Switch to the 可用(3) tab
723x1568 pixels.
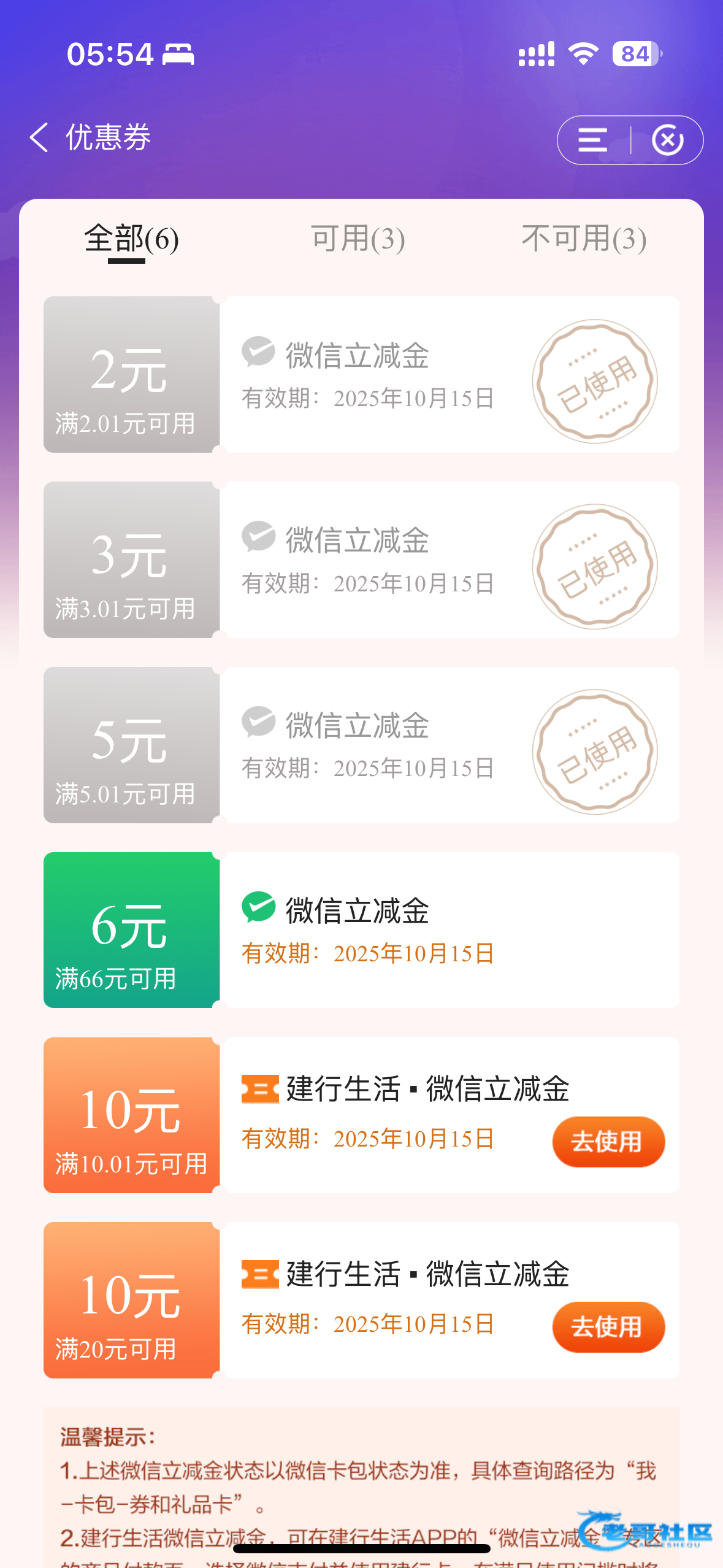[358, 239]
